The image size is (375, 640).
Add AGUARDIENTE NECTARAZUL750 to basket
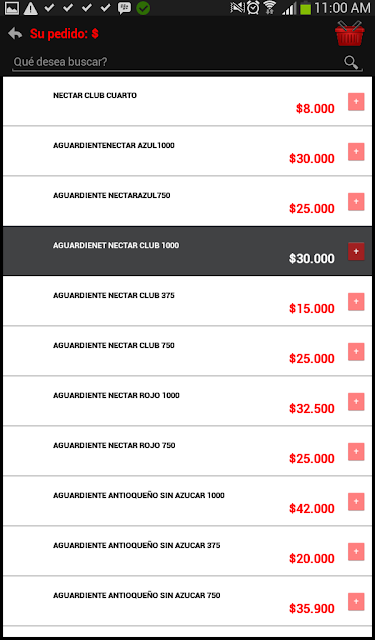(356, 202)
